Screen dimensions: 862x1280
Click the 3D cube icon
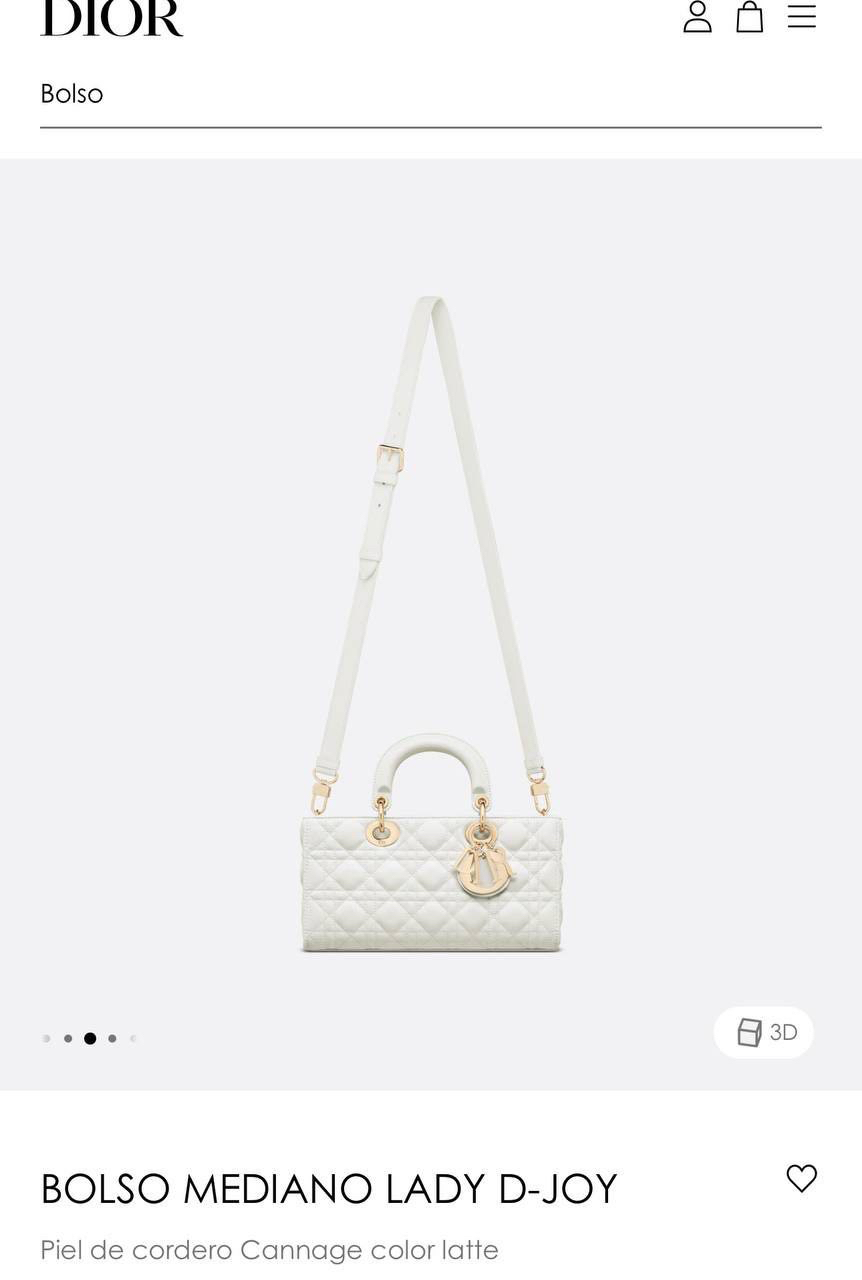tap(749, 1031)
